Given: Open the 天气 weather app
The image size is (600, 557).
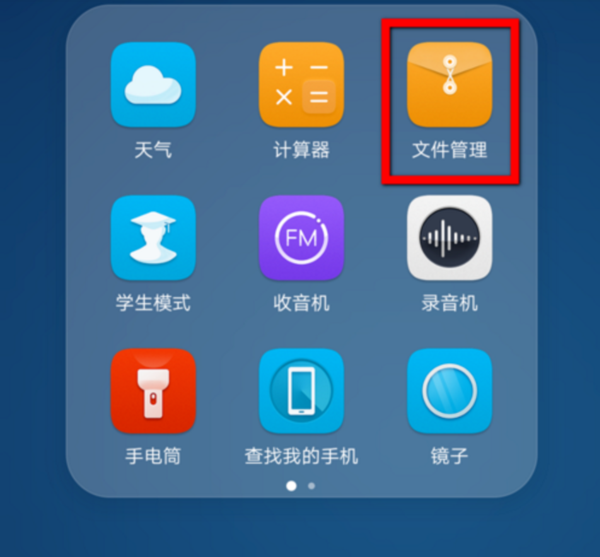Looking at the screenshot, I should 153,85.
